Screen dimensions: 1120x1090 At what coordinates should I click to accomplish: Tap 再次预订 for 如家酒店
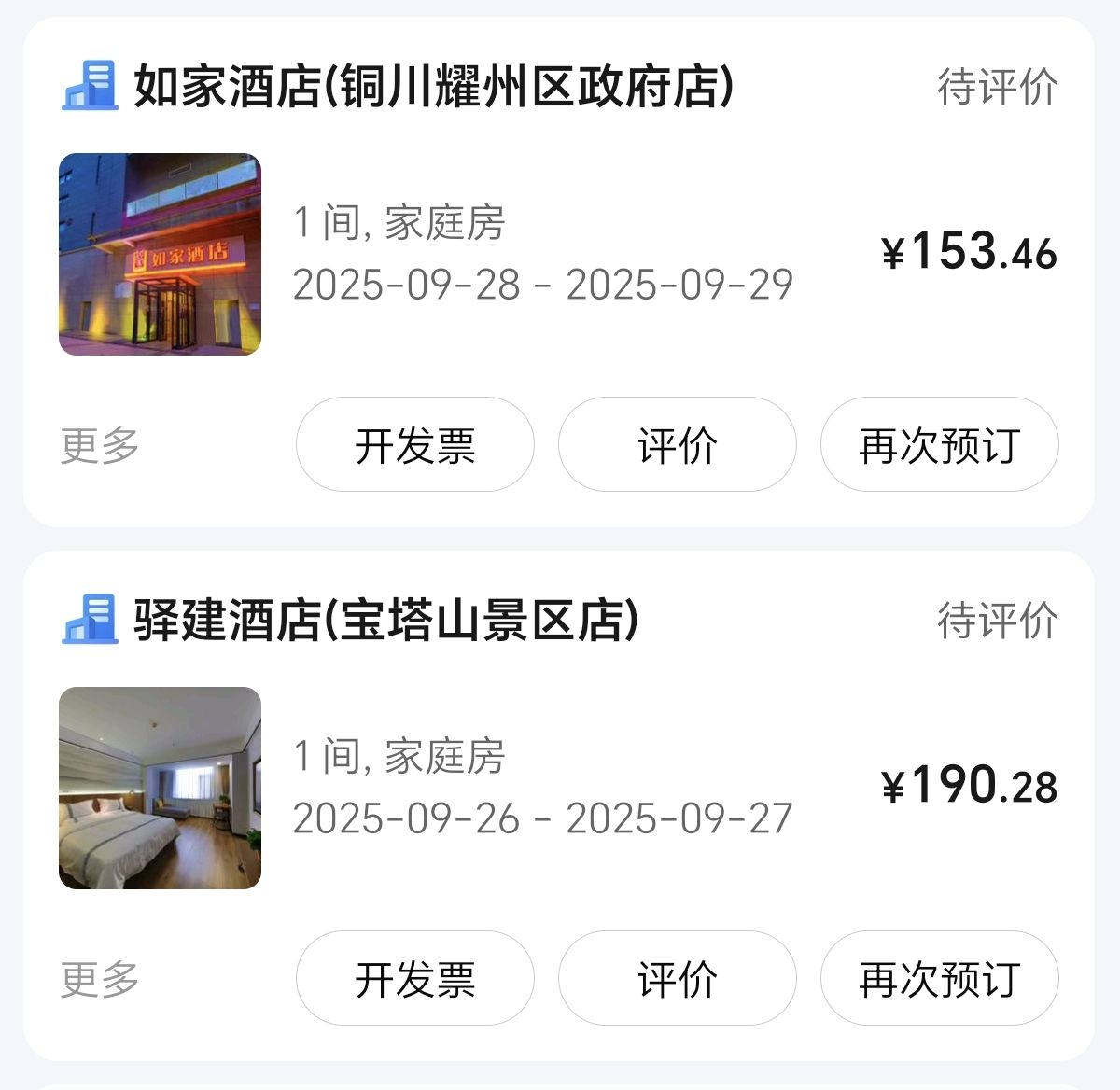(x=939, y=445)
